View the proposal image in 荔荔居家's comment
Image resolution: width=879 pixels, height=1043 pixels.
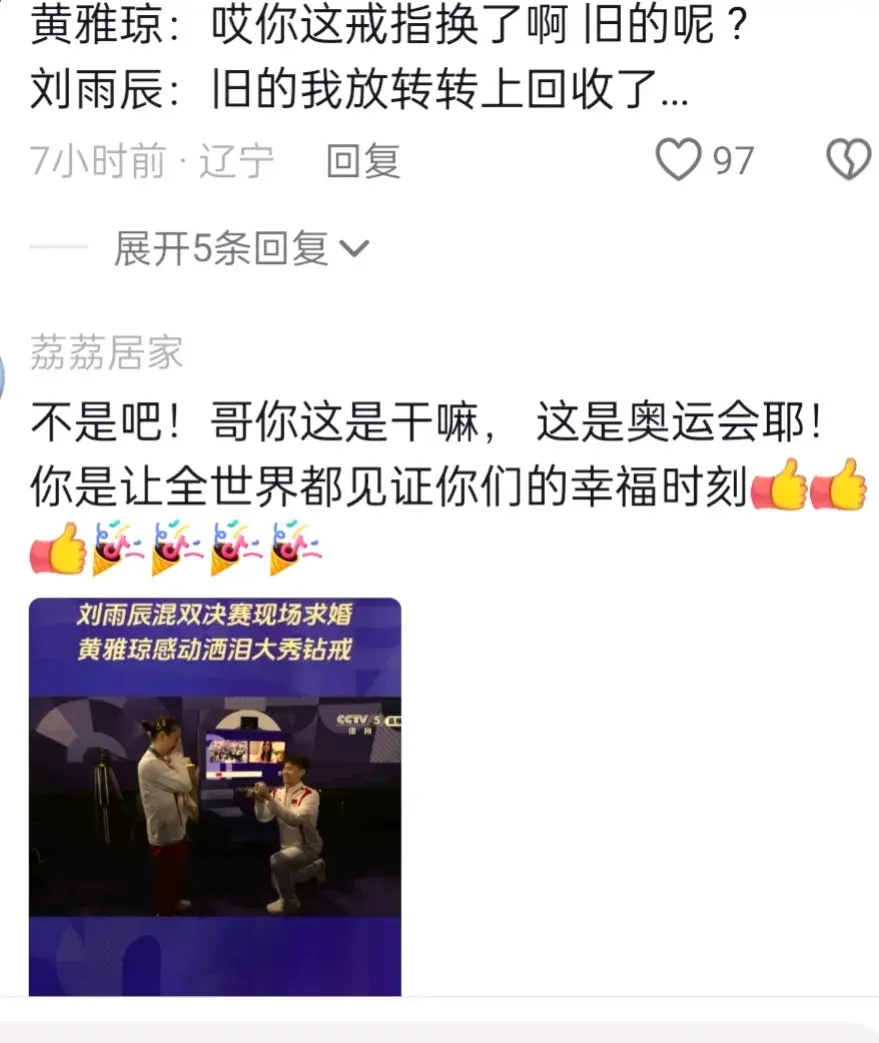click(215, 795)
